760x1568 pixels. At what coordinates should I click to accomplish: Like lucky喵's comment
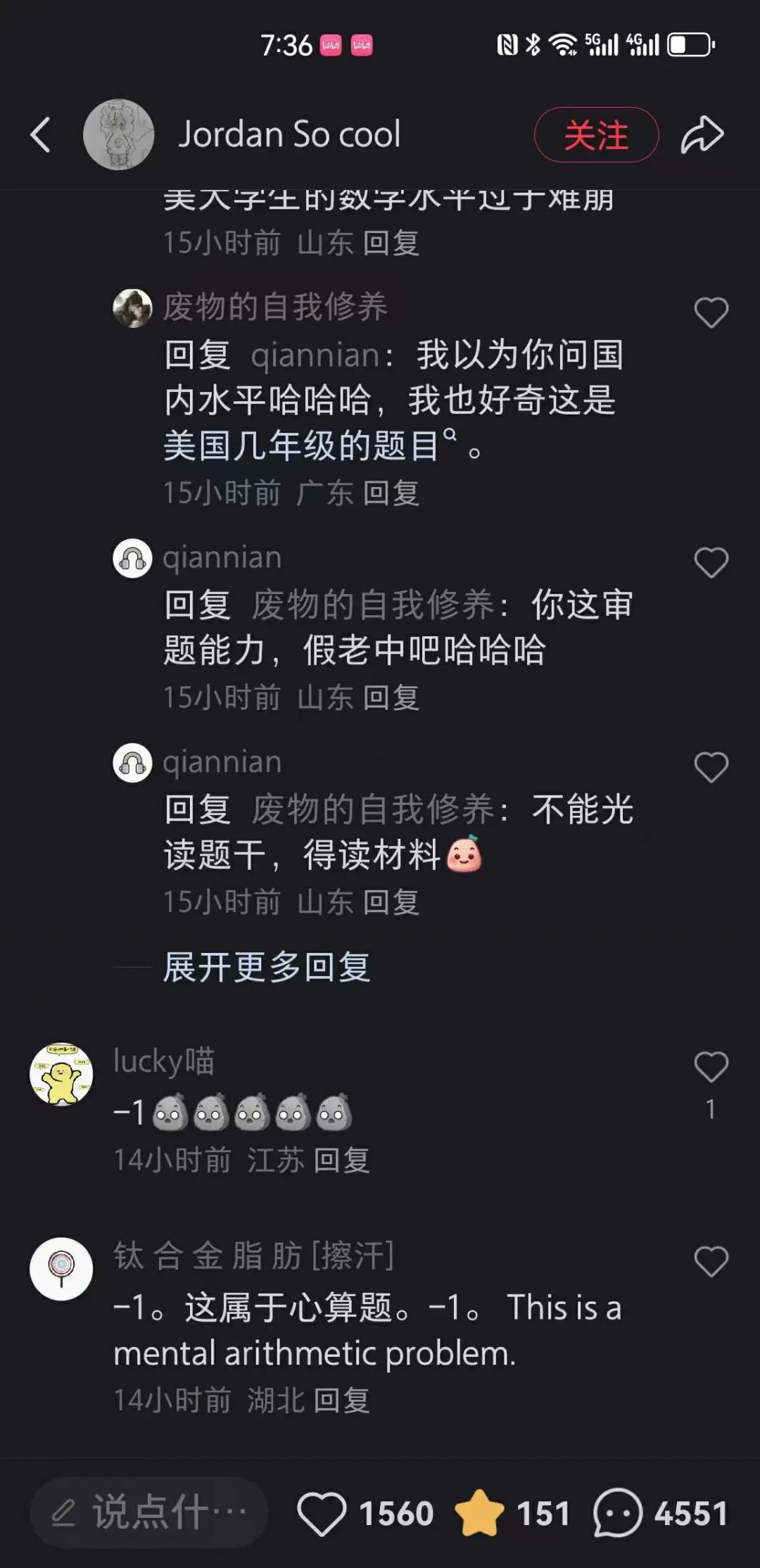pos(711,1067)
